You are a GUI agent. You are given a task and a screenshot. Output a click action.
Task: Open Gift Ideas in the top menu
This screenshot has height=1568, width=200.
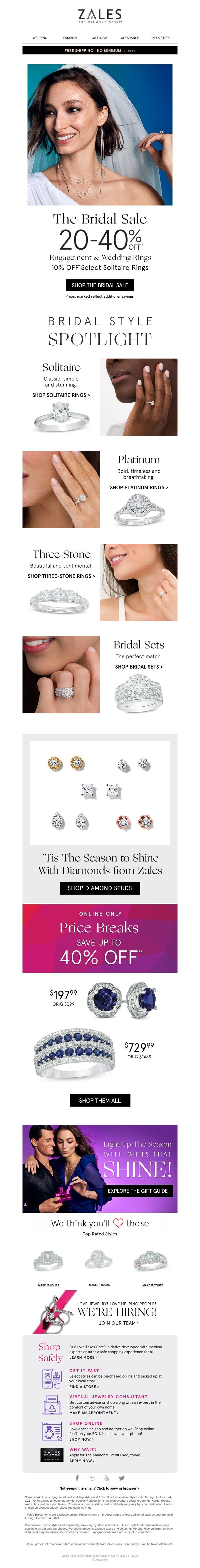pos(100,38)
